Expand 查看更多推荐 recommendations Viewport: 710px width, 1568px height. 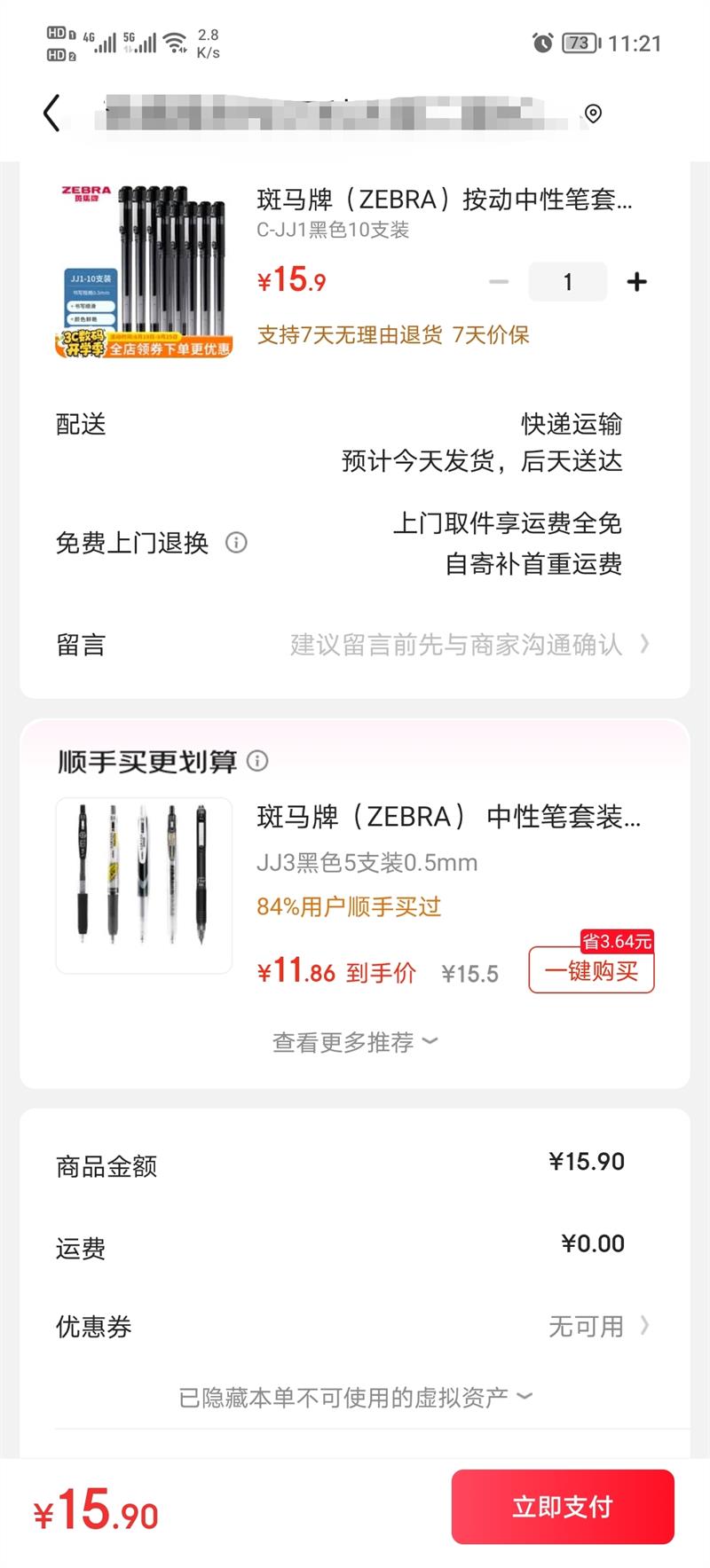pyautogui.click(x=355, y=1042)
